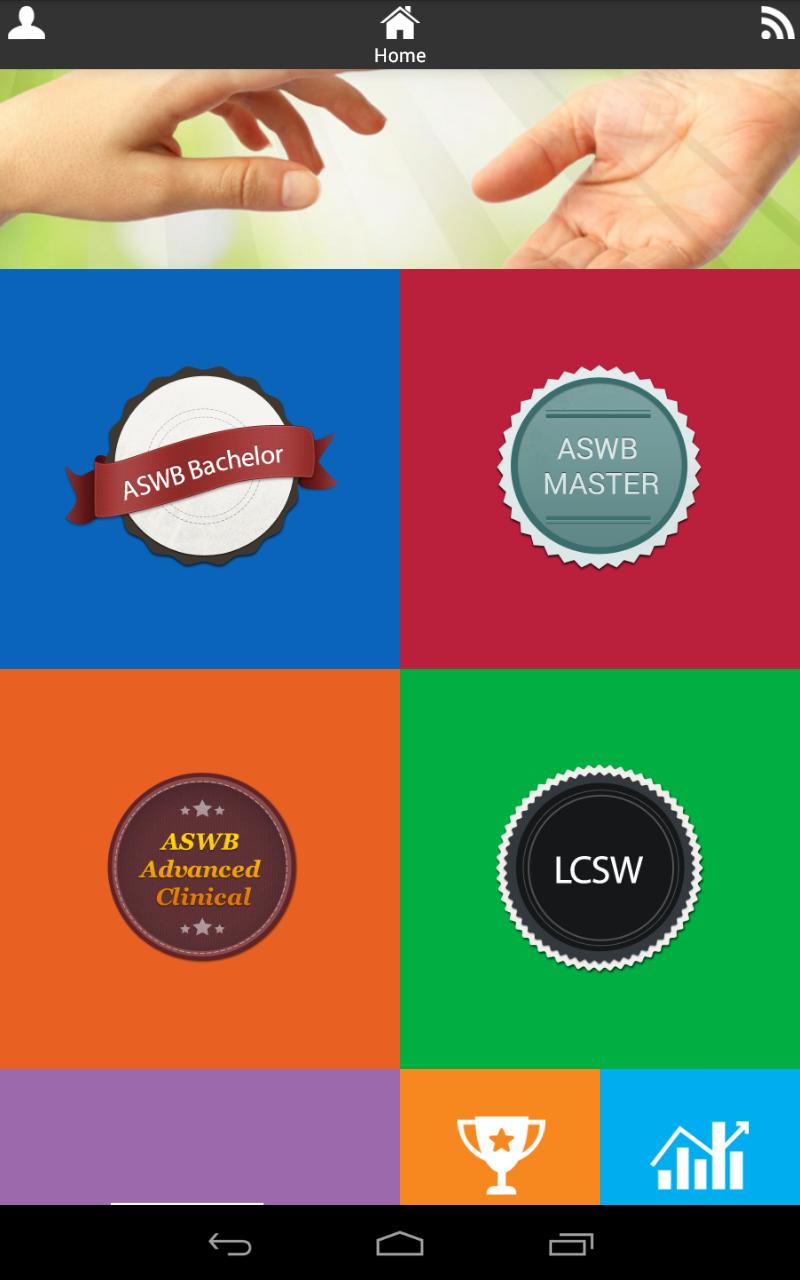Tap the Home text label
Image resolution: width=800 pixels, height=1280 pixels.
click(x=400, y=56)
